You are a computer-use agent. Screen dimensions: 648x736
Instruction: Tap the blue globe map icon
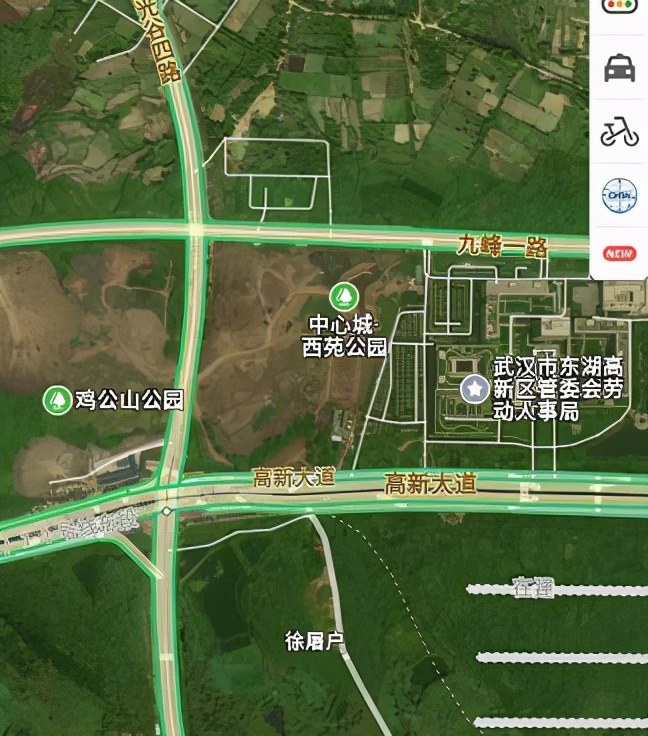619,194
